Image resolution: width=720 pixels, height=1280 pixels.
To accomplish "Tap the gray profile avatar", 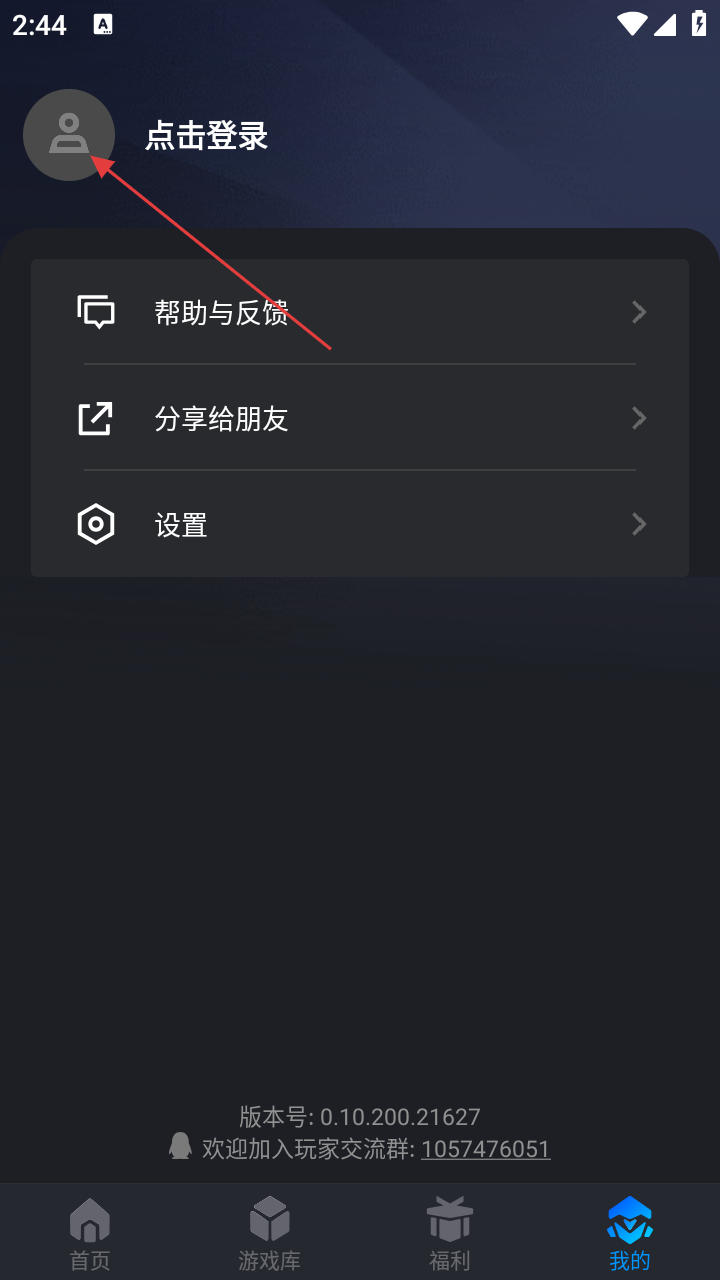I will pyautogui.click(x=68, y=135).
